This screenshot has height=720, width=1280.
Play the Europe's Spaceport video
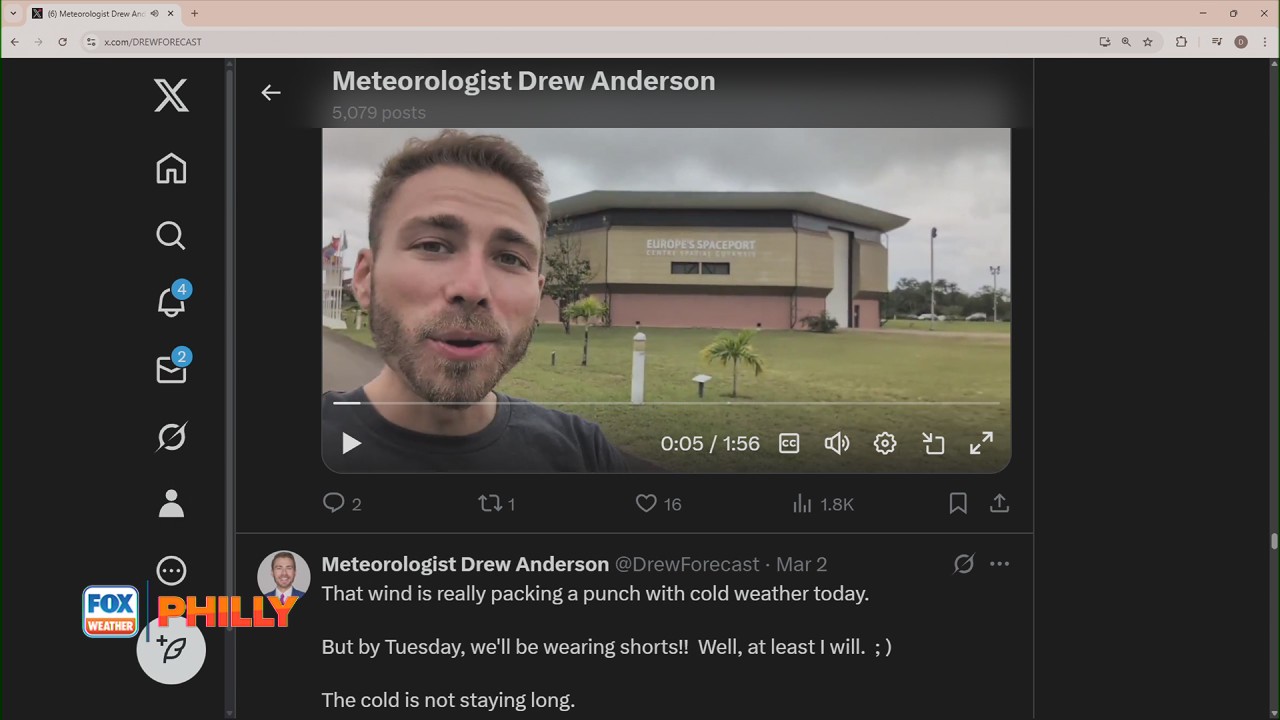tap(351, 443)
